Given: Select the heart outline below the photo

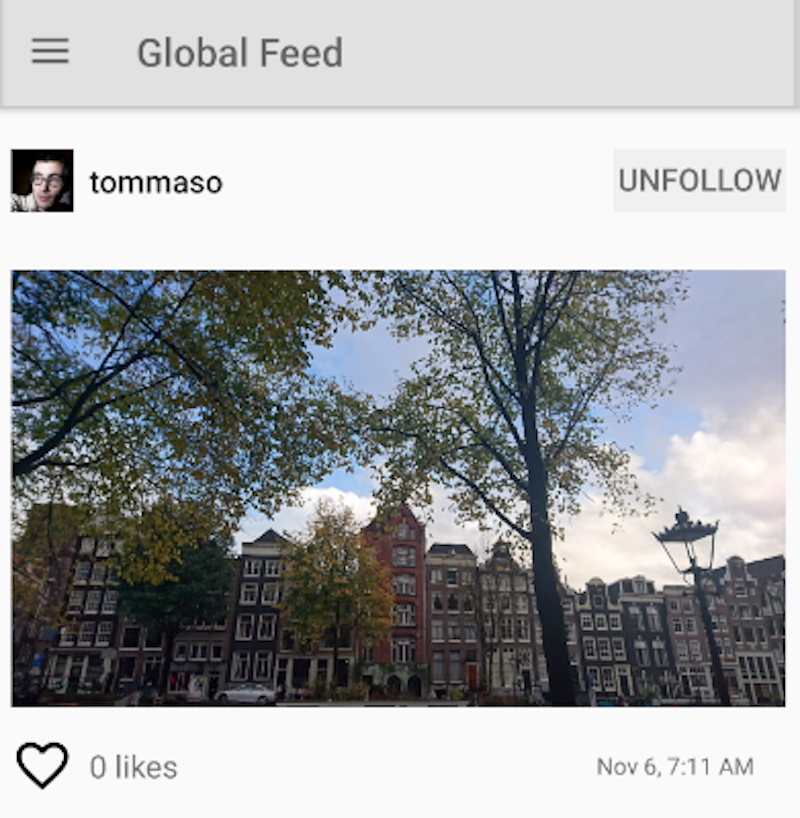Looking at the screenshot, I should [42, 767].
